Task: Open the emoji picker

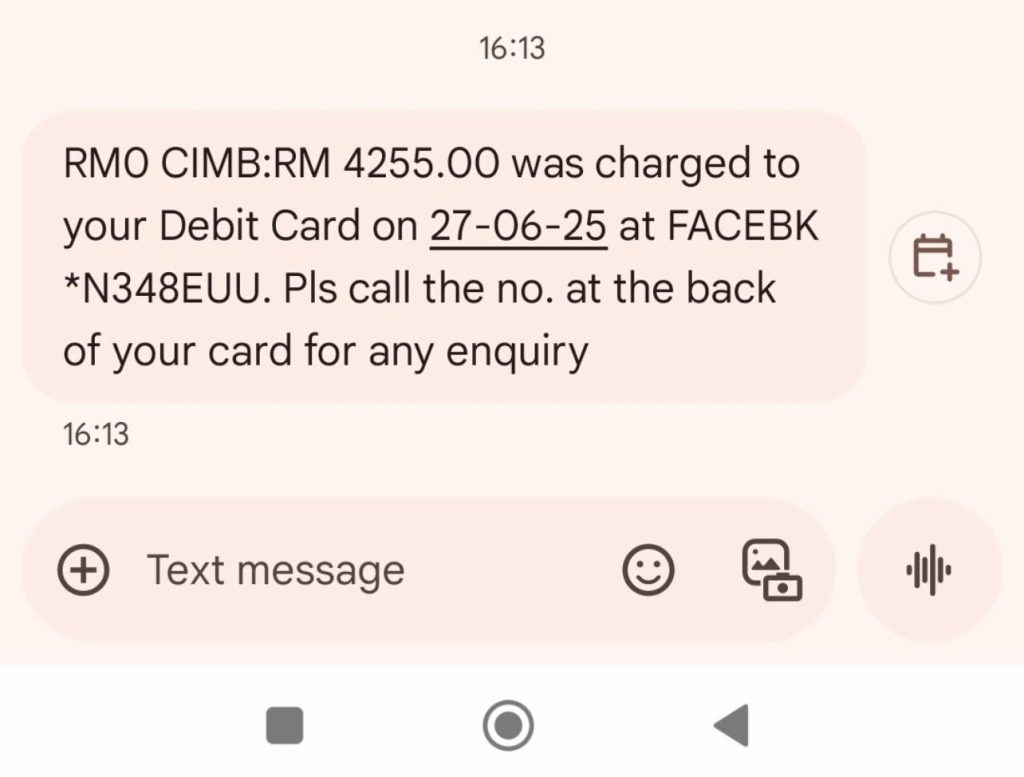Action: 648,571
